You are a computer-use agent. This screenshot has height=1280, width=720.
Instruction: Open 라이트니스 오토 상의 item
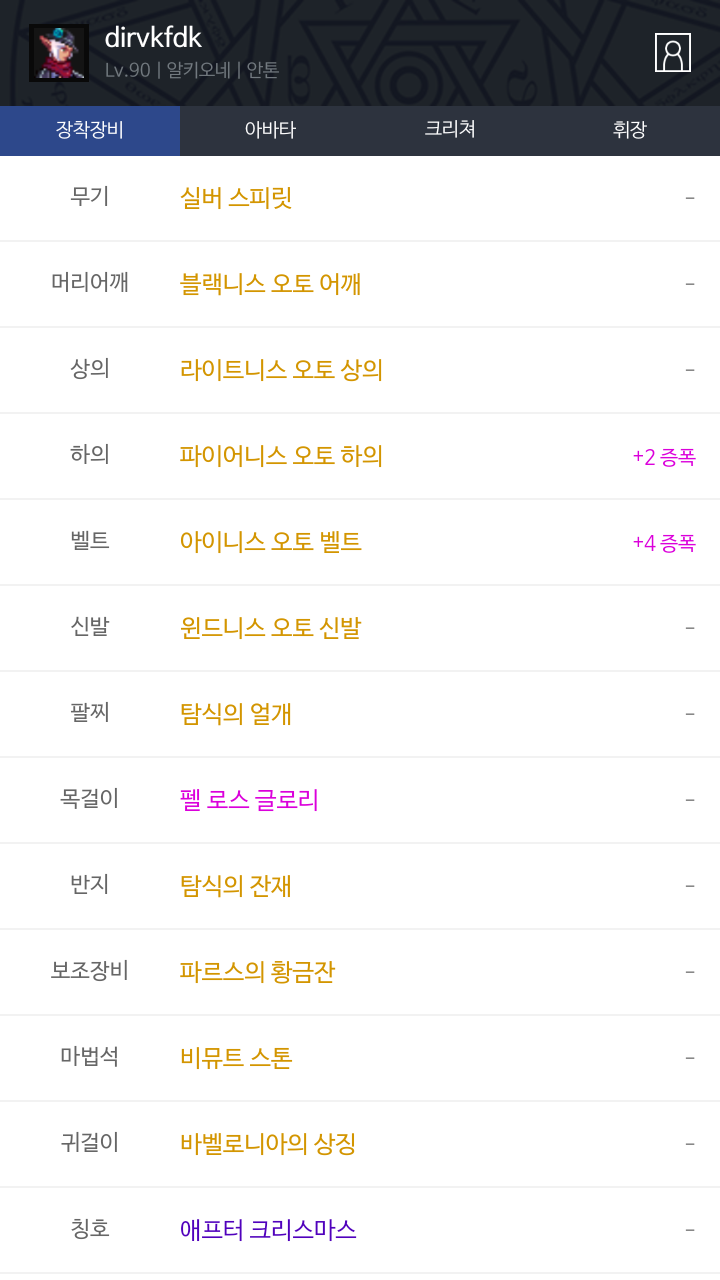click(x=281, y=370)
